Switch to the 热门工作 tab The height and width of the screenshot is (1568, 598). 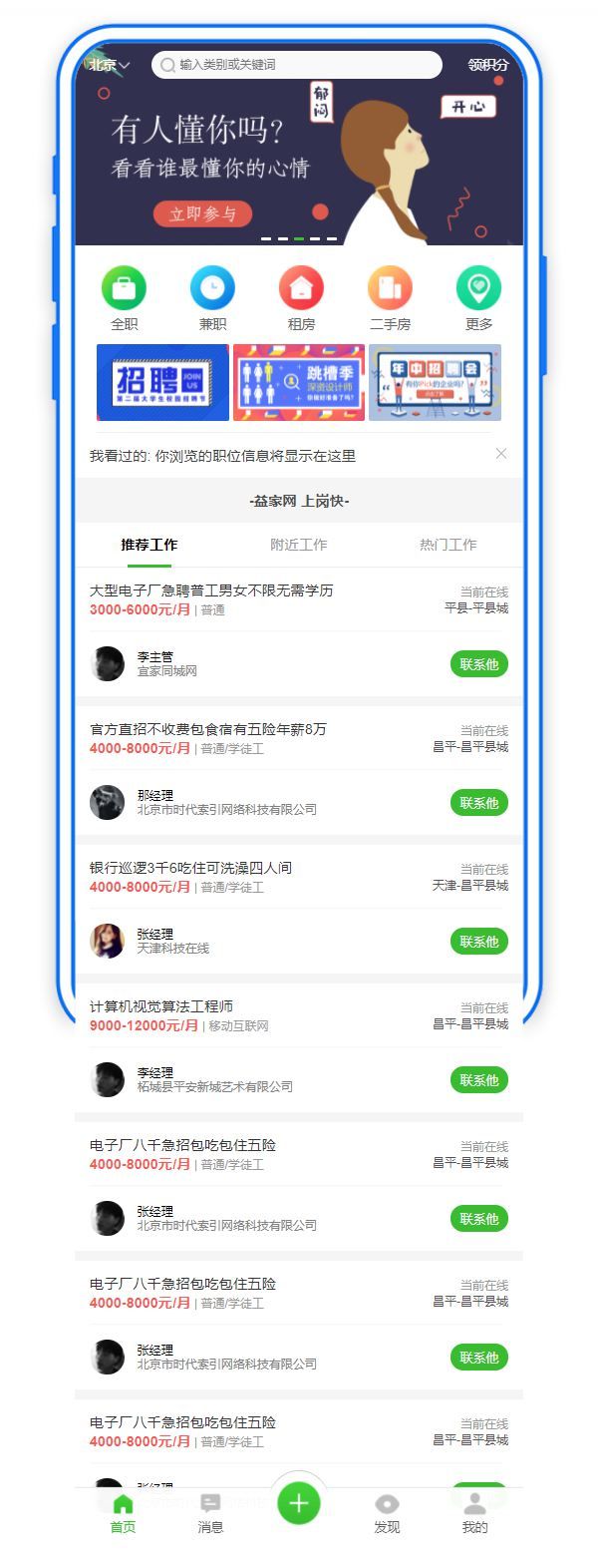pos(448,545)
